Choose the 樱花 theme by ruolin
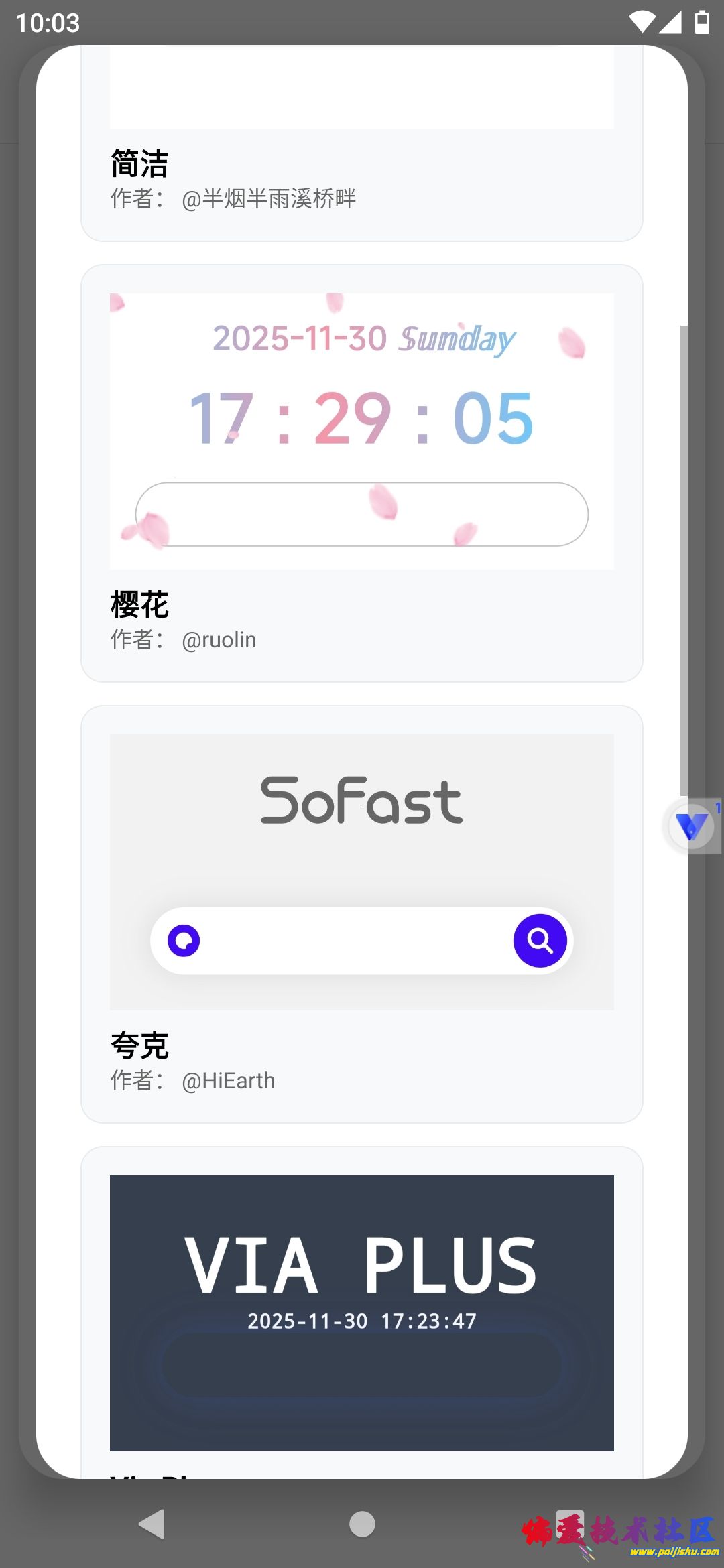The height and width of the screenshot is (1568, 724). [x=361, y=472]
